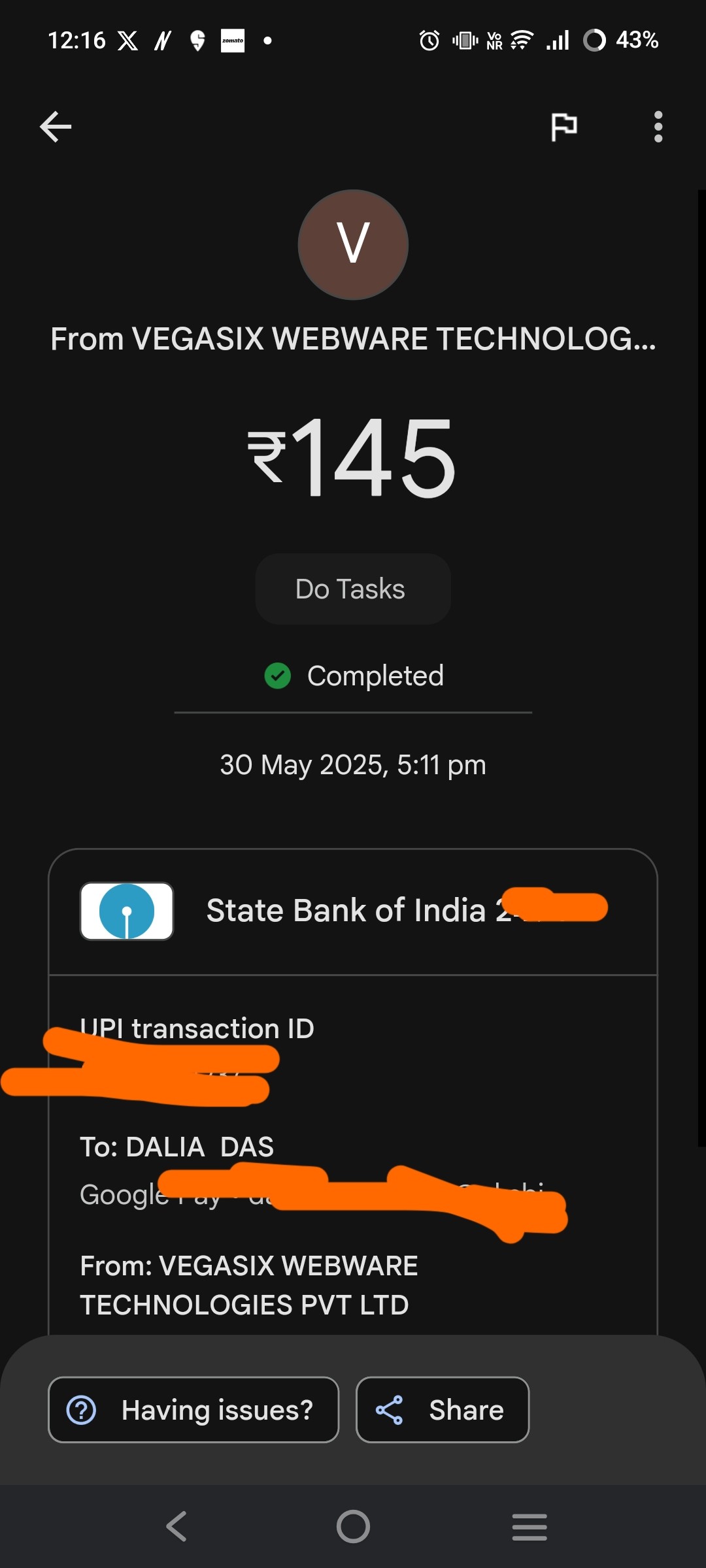Screen dimensions: 706x1568
Task: Go back using the top arrow
Action: [x=56, y=127]
